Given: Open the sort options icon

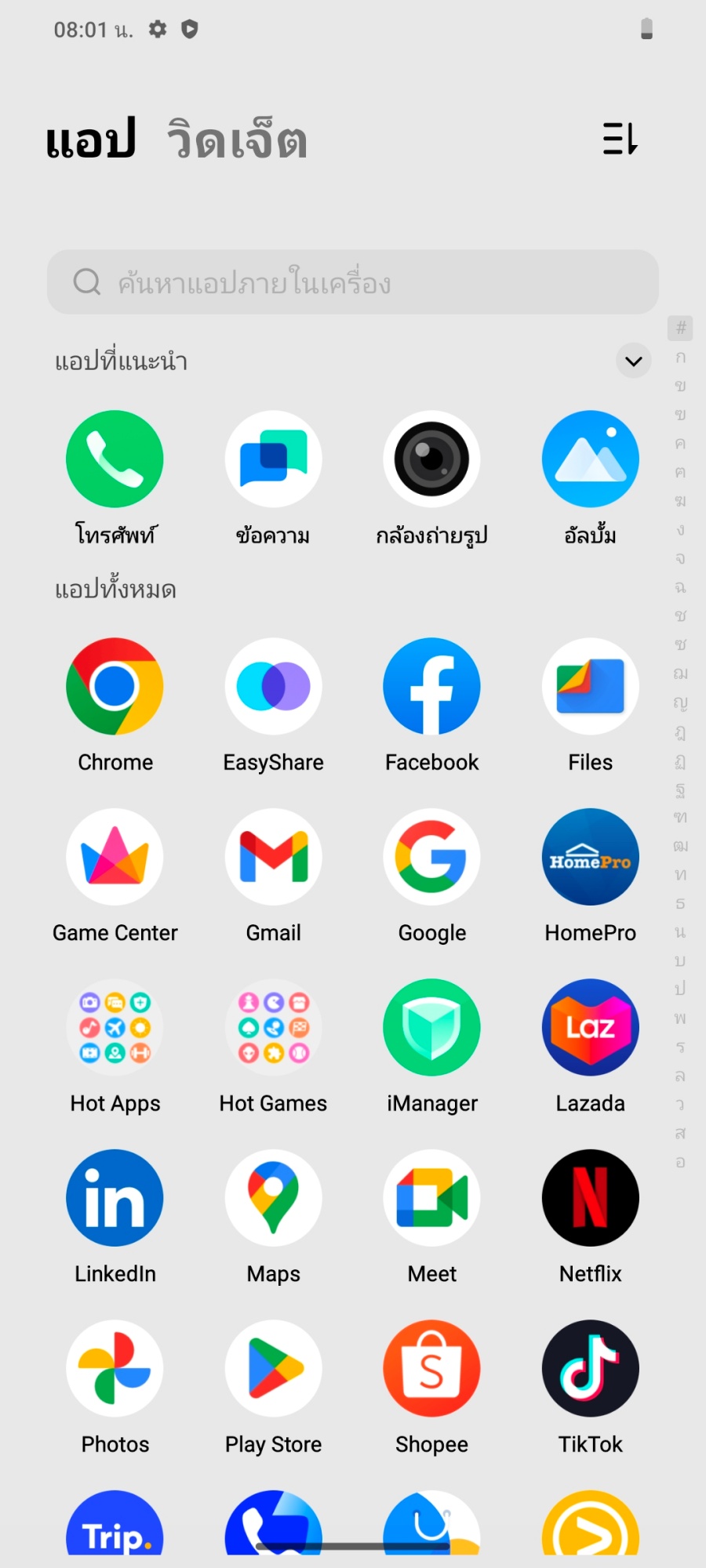Looking at the screenshot, I should coord(620,139).
